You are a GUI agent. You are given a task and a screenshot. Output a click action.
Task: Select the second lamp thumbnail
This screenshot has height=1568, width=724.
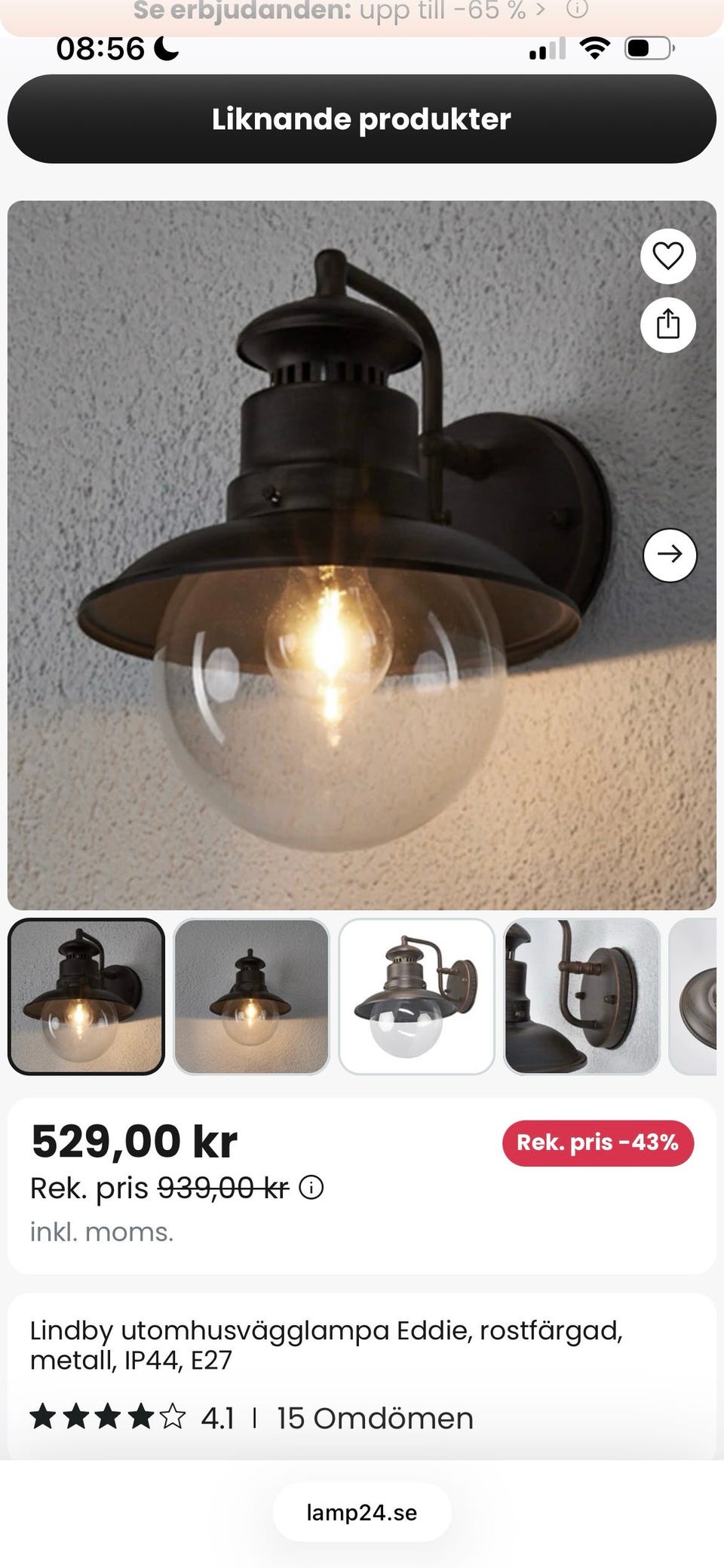(251, 998)
